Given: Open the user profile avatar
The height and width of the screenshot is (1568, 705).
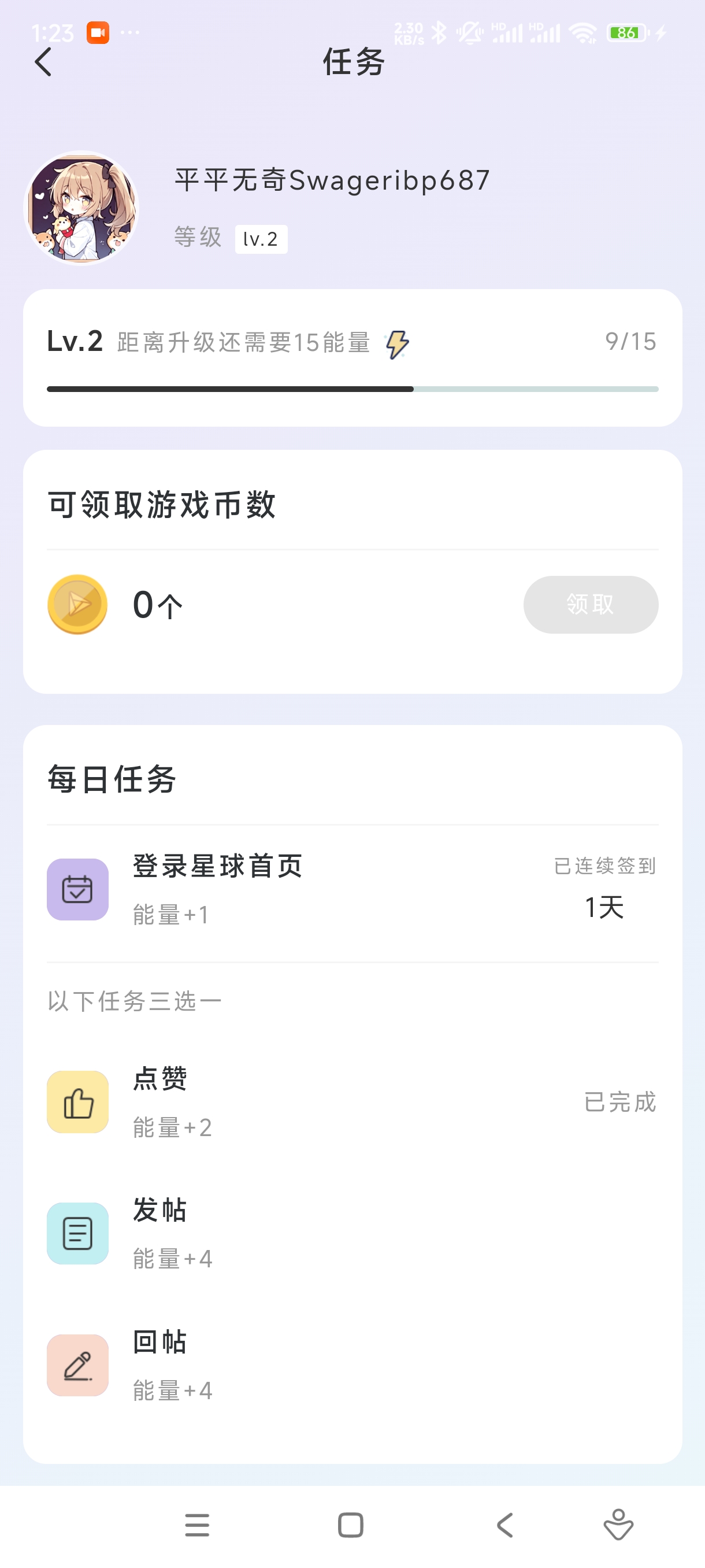Looking at the screenshot, I should click(81, 208).
